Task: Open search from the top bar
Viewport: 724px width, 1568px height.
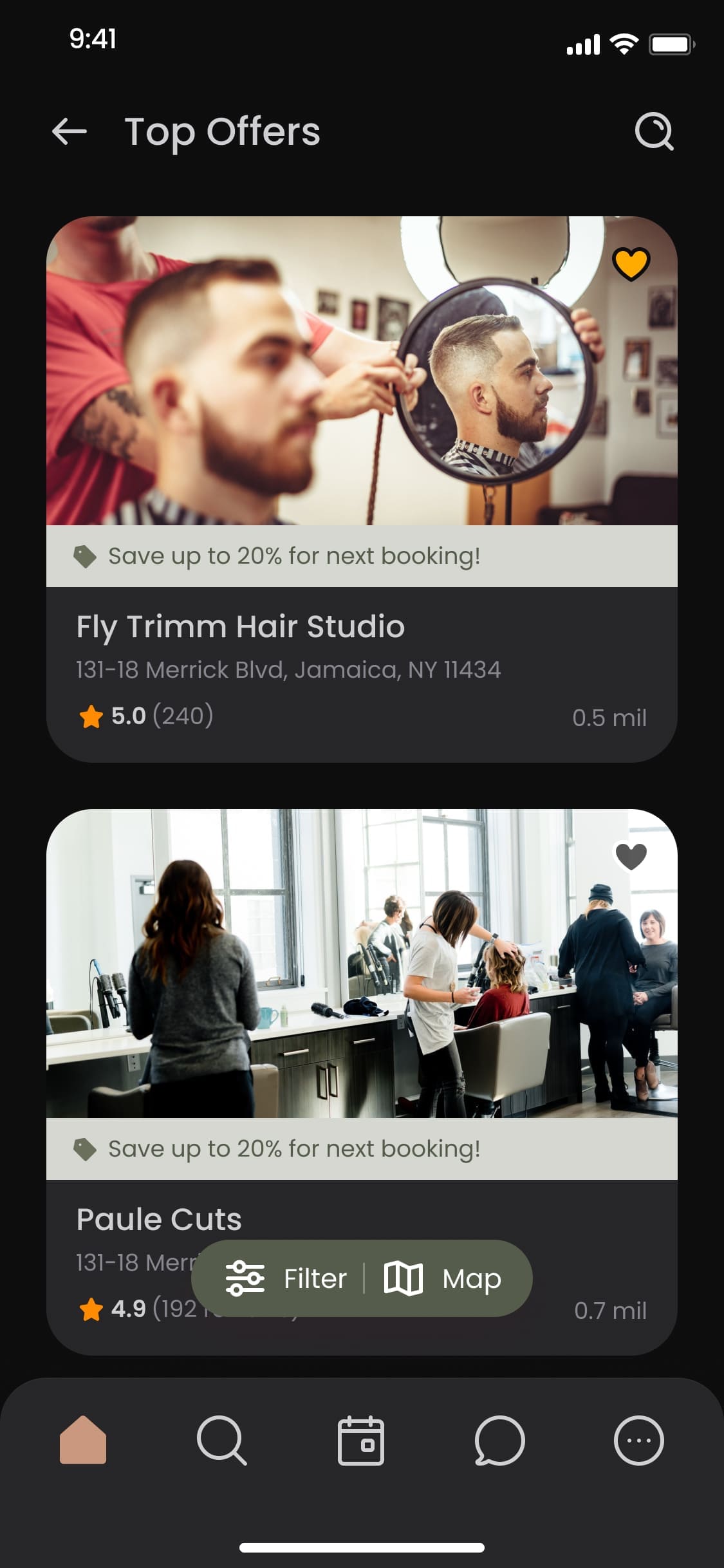Action: click(654, 132)
